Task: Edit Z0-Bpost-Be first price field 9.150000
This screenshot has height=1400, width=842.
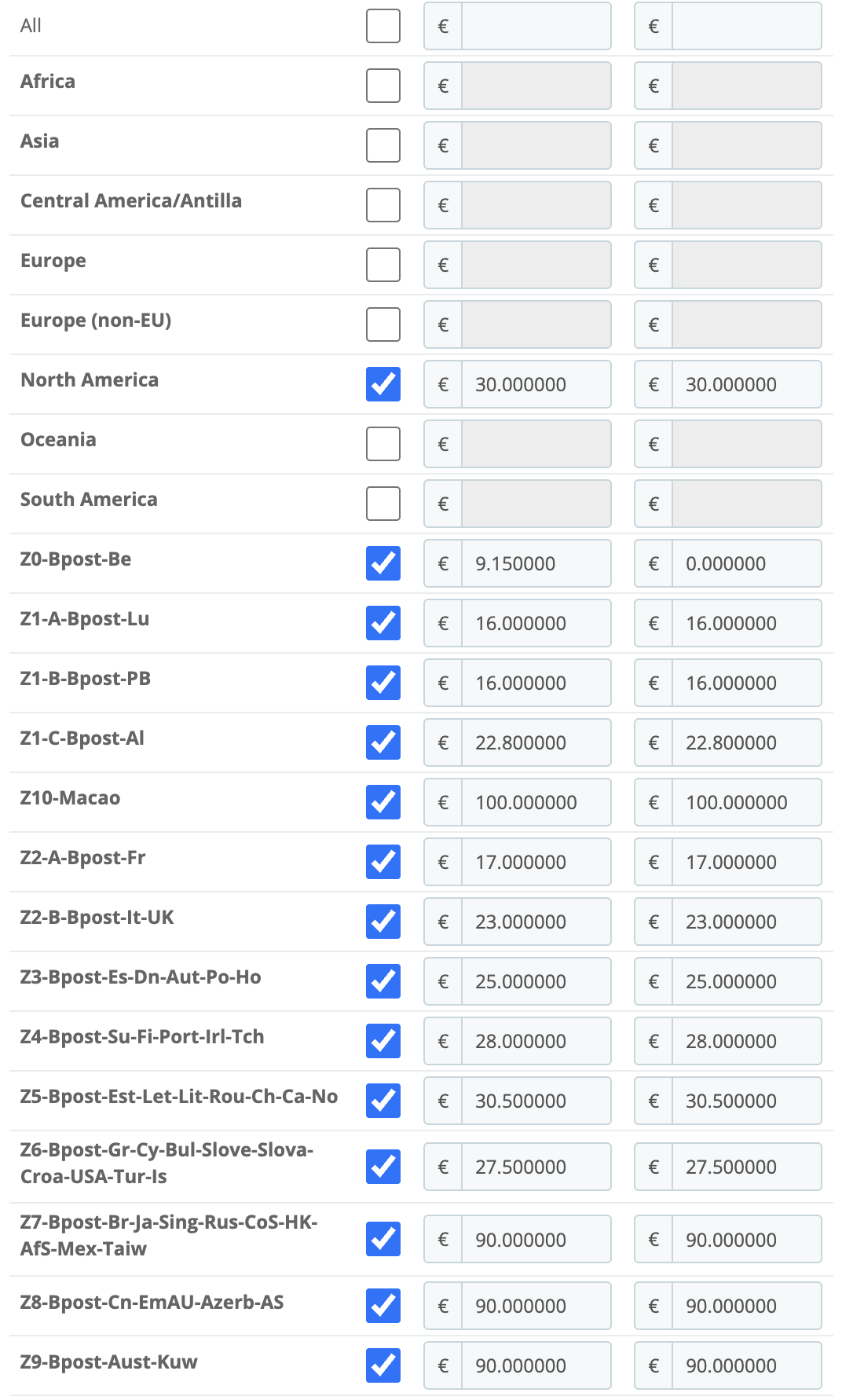Action: 536,563
